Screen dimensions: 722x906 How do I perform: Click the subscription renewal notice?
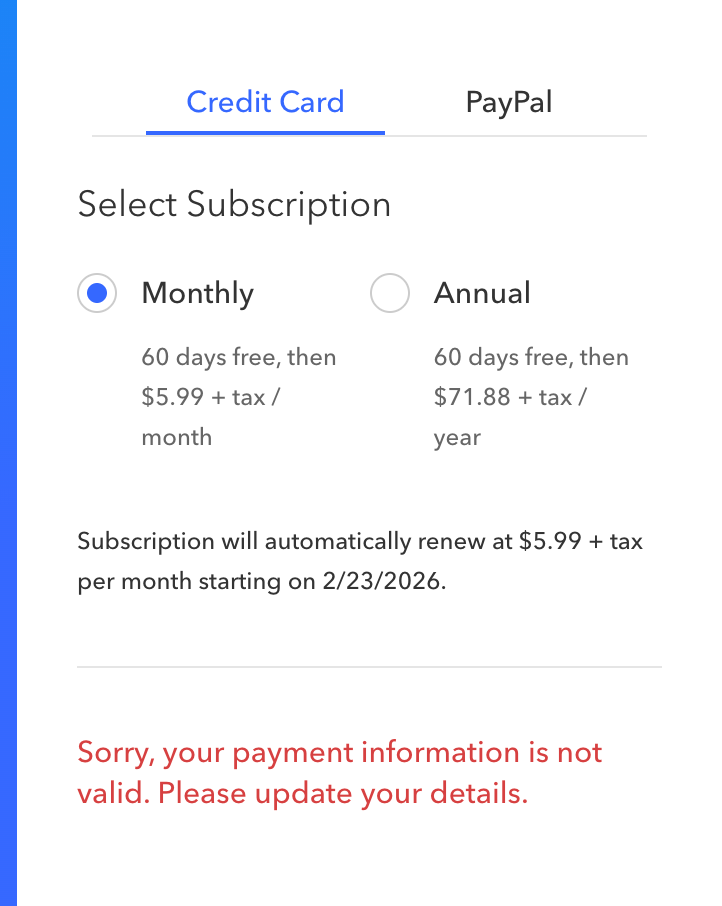360,560
